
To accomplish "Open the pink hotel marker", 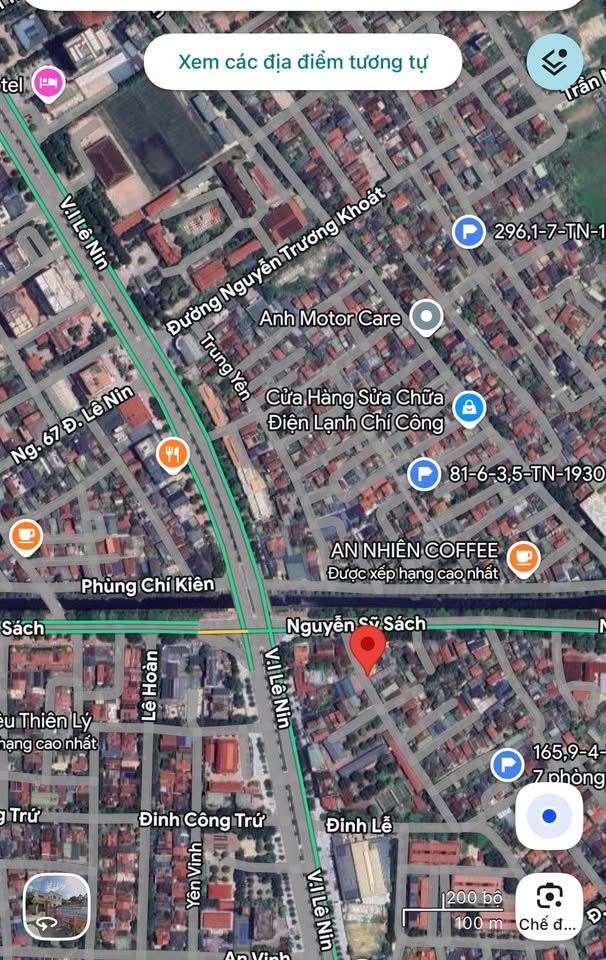I will point(46,83).
